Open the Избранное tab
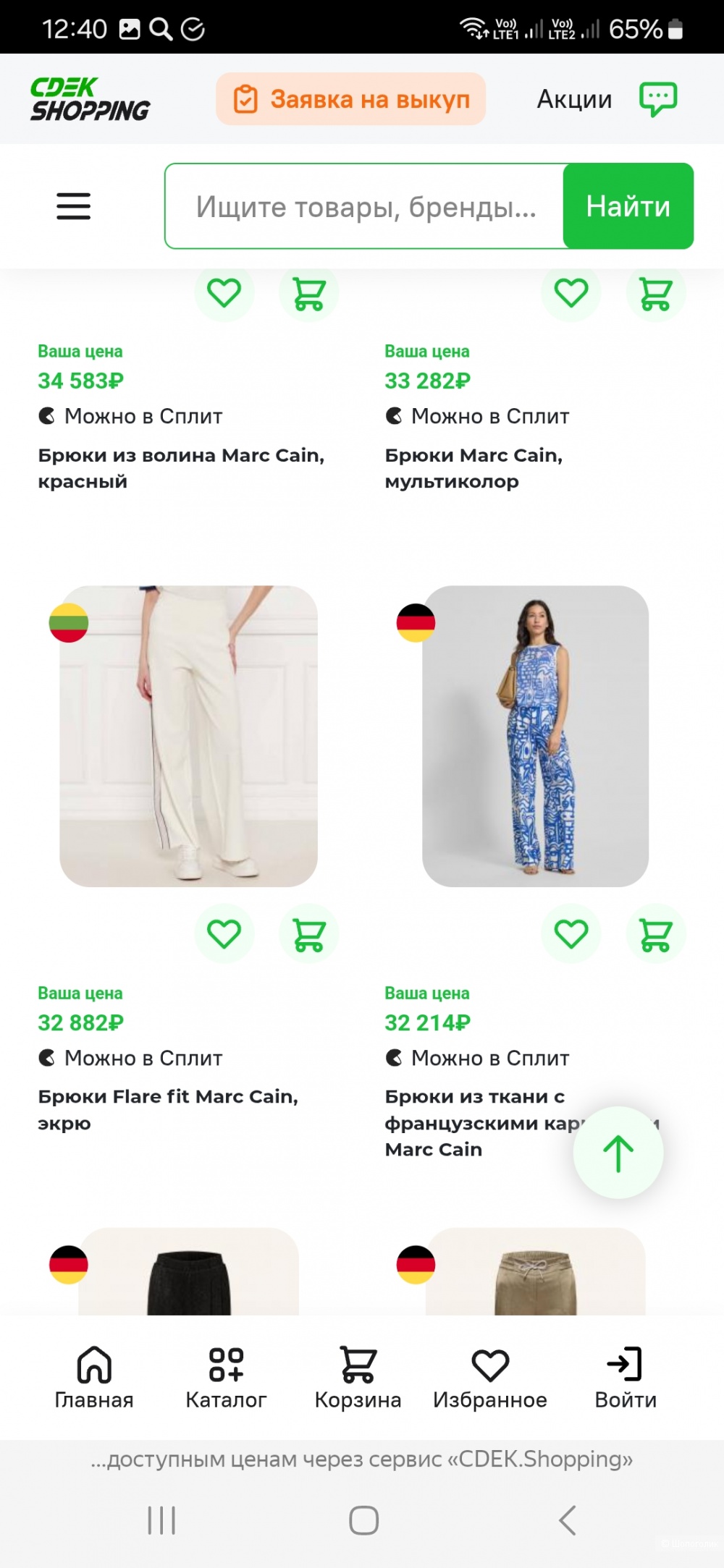The width and height of the screenshot is (724, 1568). tap(490, 1378)
